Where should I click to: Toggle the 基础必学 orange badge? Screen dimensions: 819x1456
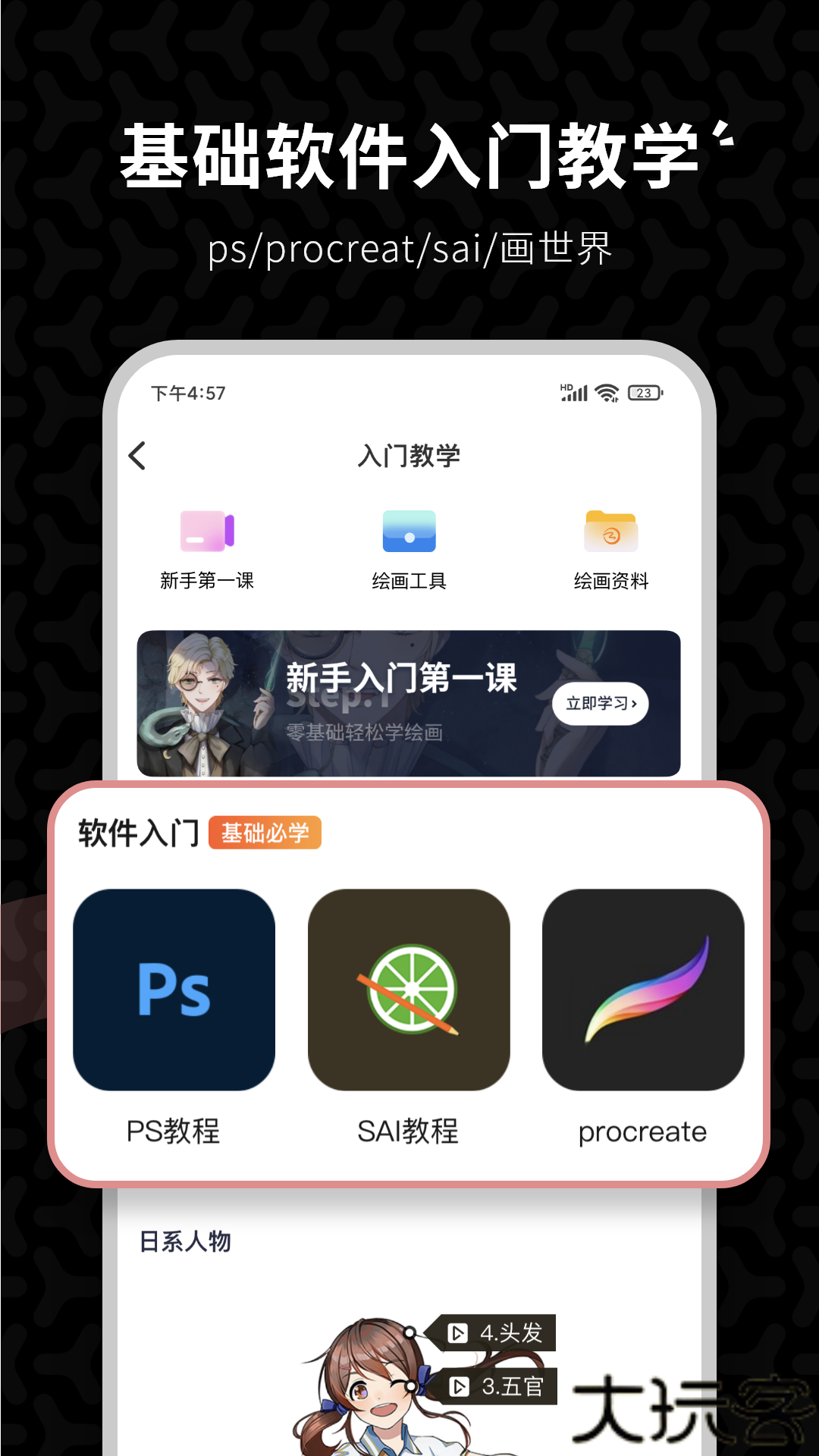[265, 833]
